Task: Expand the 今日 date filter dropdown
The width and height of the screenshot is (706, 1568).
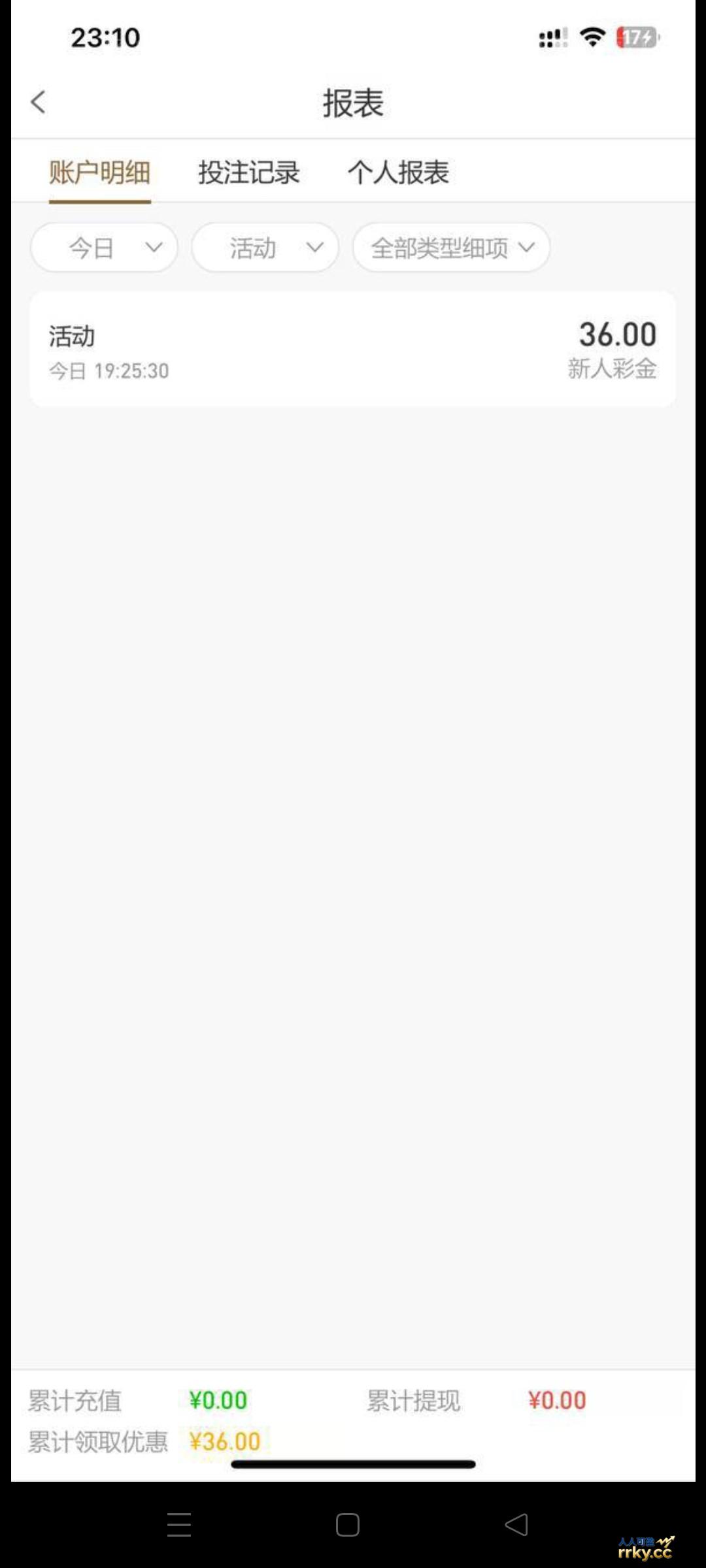Action: click(x=105, y=248)
